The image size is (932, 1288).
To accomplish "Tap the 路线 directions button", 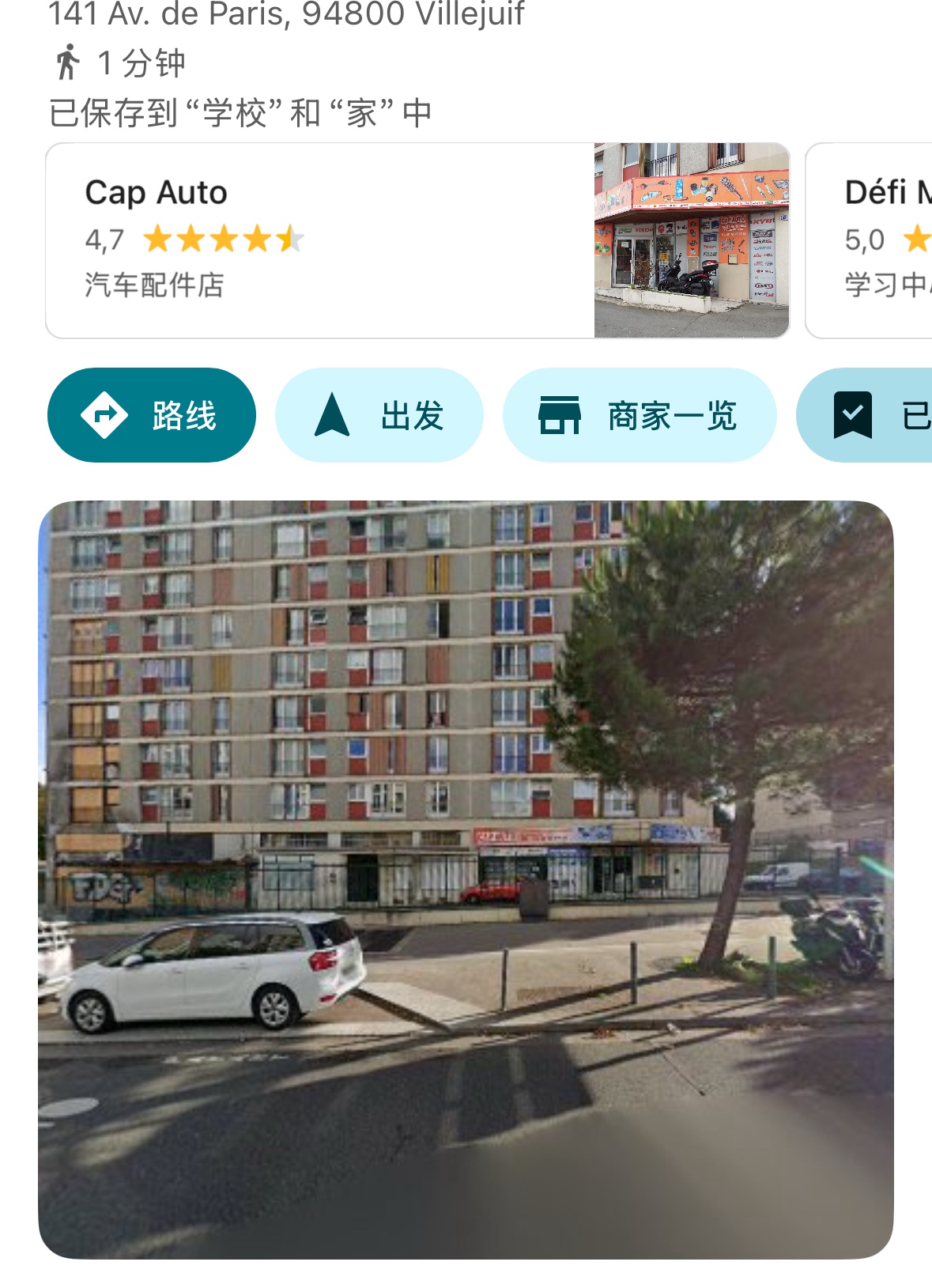I will click(x=152, y=415).
